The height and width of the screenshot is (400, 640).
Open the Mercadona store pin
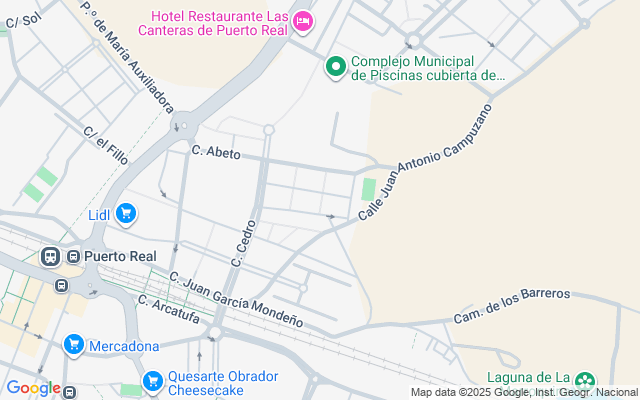pyautogui.click(x=74, y=345)
